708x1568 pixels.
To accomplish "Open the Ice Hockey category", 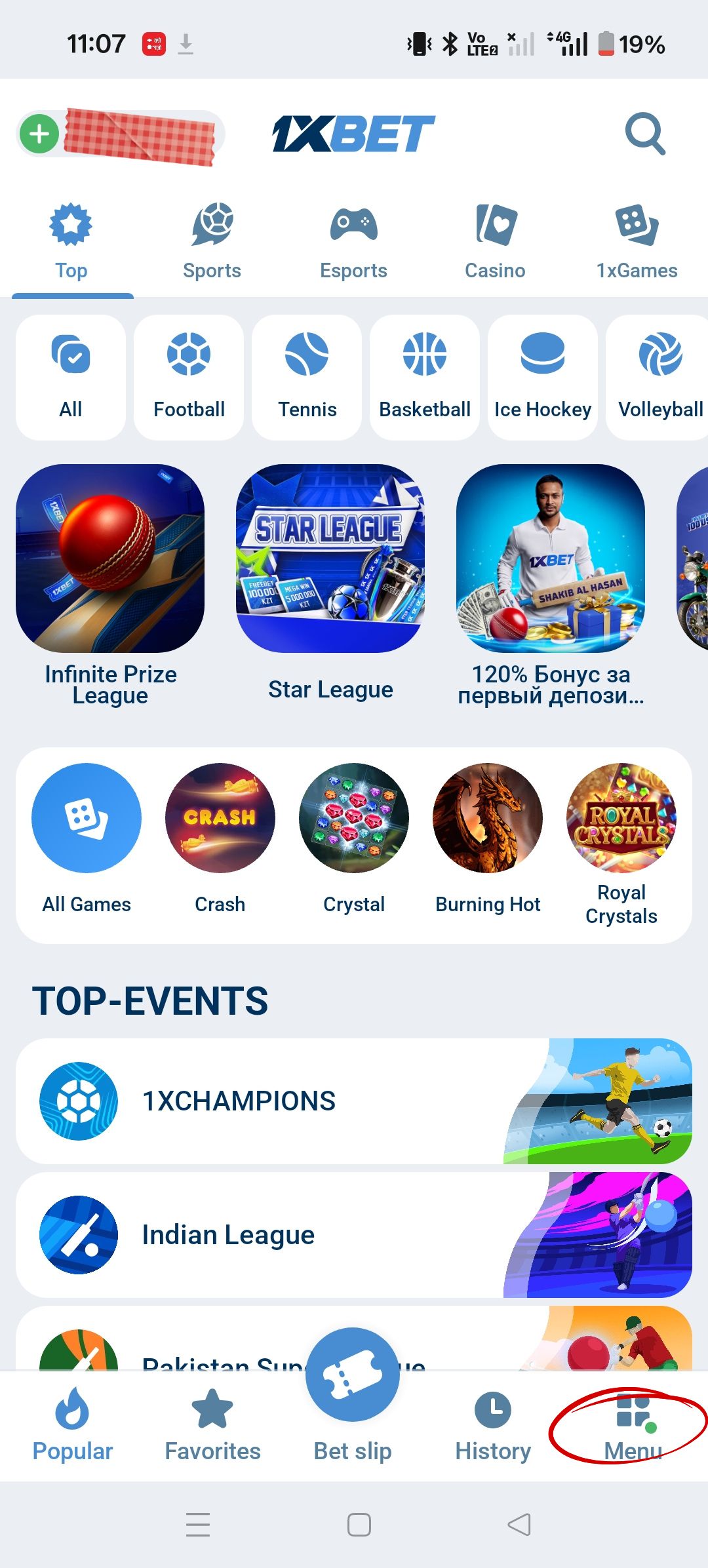I will [x=543, y=374].
